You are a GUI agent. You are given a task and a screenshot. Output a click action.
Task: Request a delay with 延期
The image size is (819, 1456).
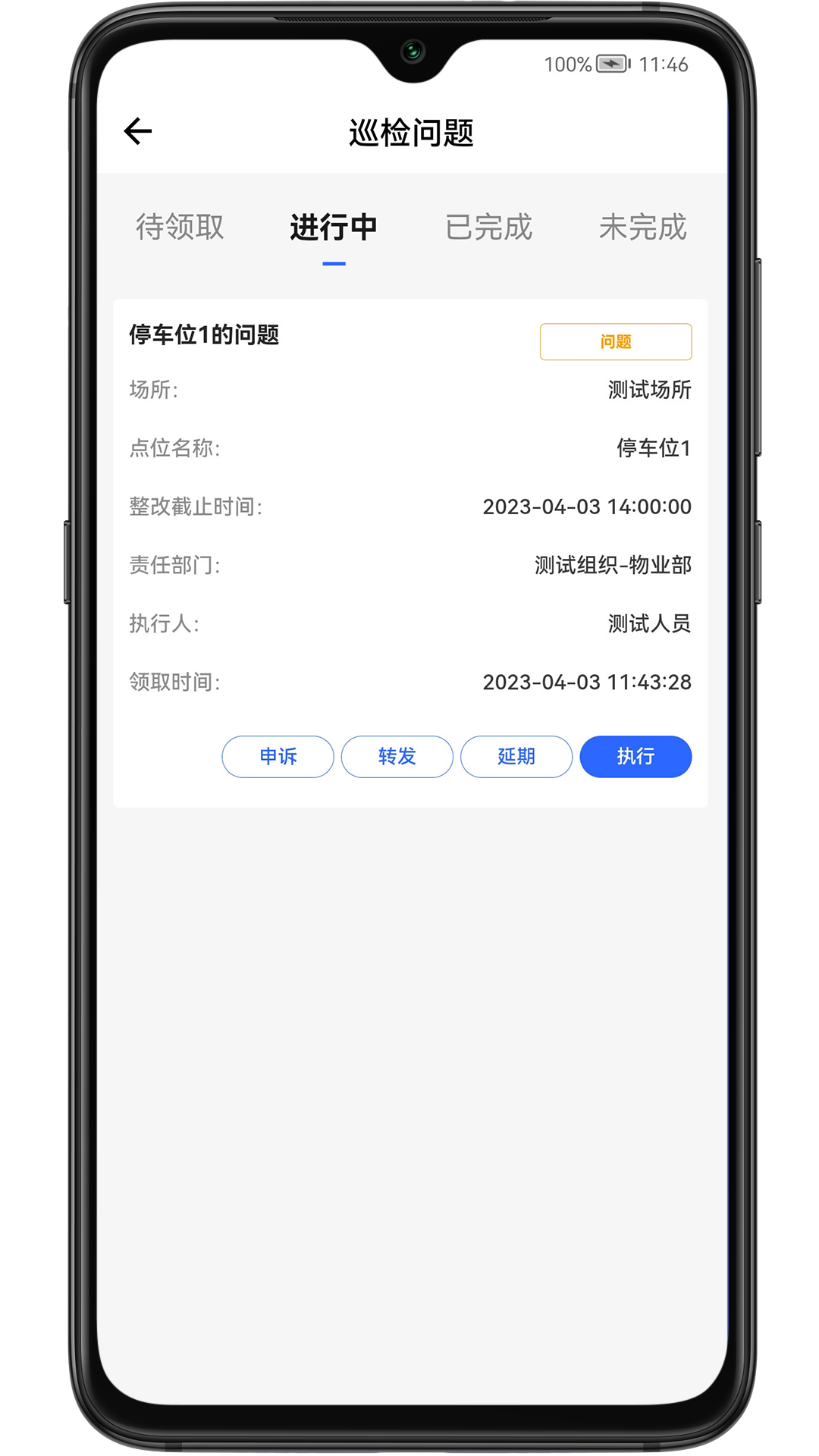(516, 756)
